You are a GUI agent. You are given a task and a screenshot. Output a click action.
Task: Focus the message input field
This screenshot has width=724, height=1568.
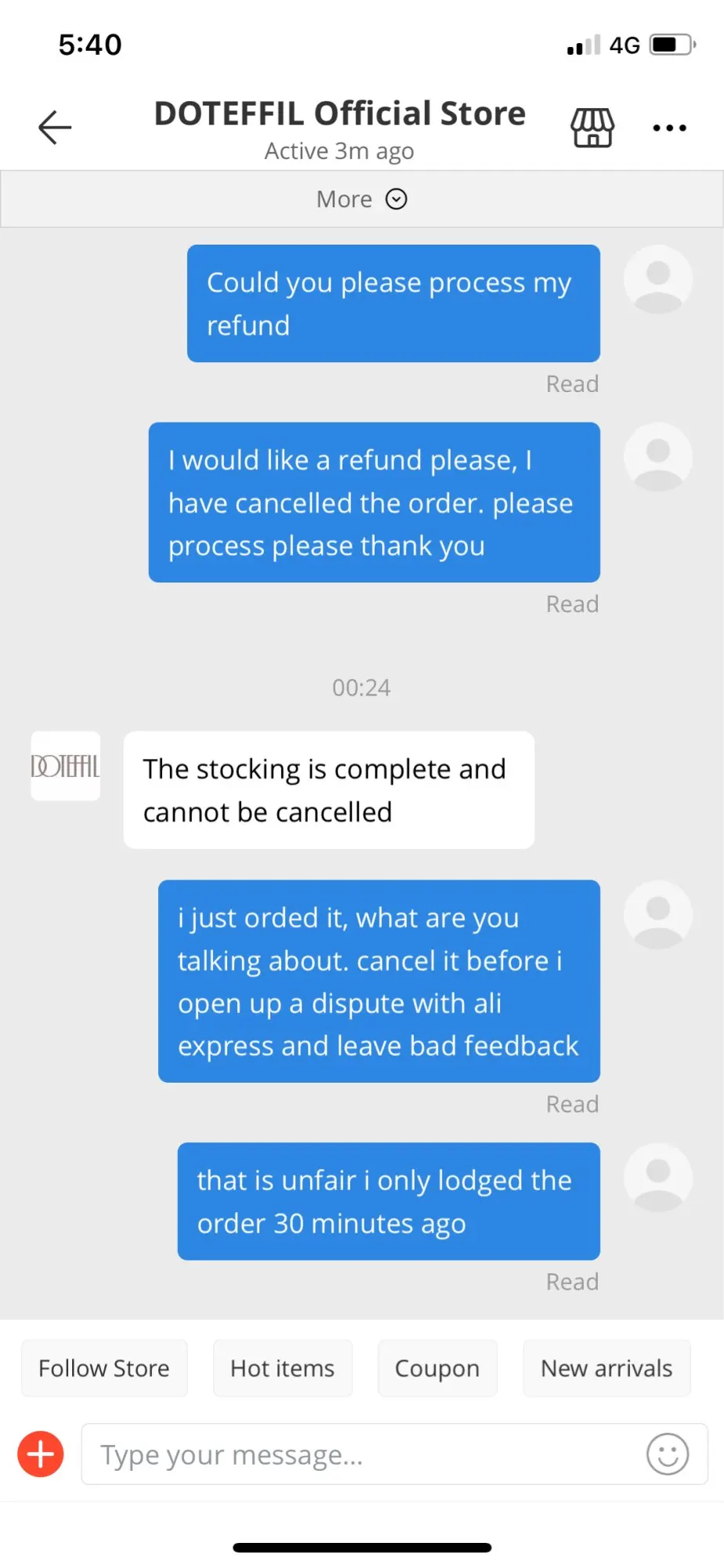point(360,1454)
